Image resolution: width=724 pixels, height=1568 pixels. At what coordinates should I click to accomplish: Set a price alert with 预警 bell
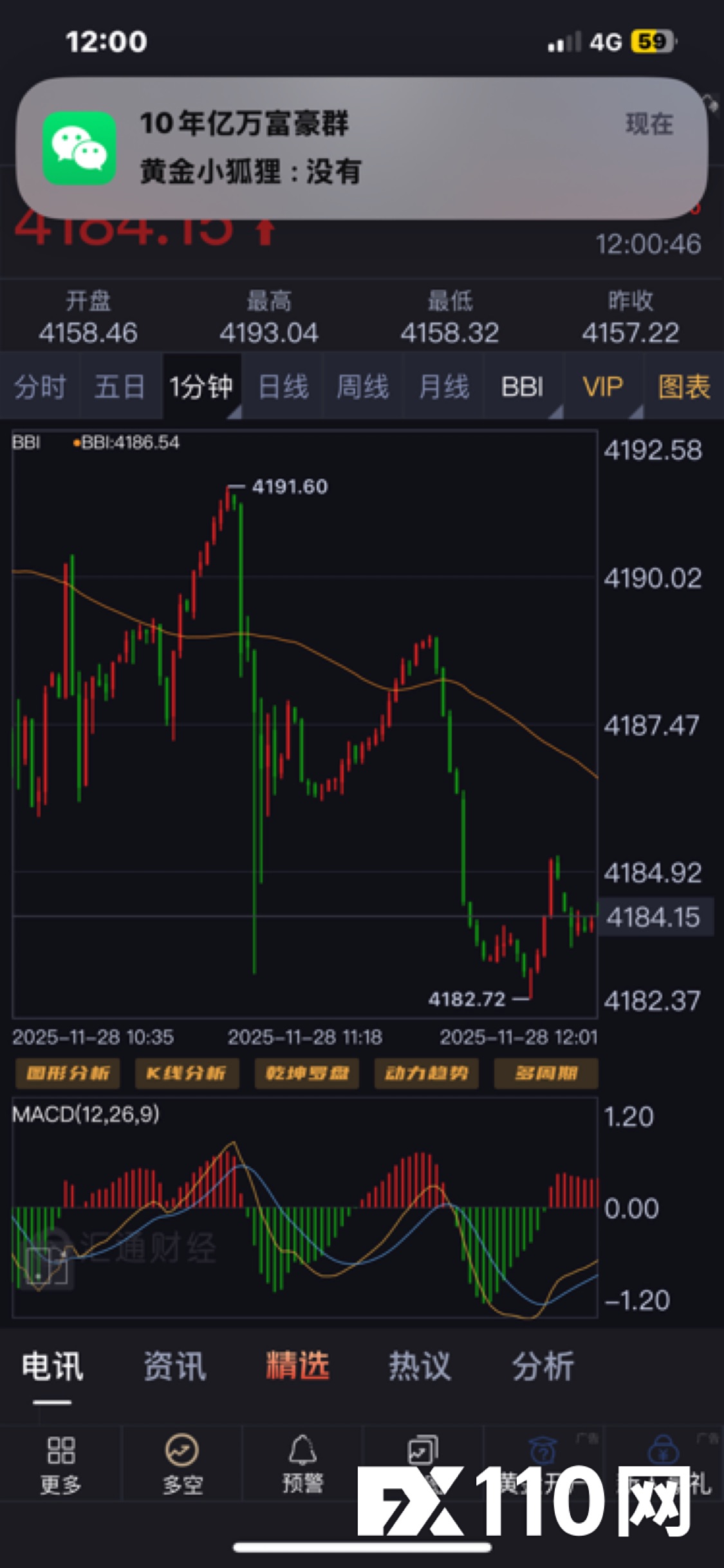pyautogui.click(x=302, y=1464)
